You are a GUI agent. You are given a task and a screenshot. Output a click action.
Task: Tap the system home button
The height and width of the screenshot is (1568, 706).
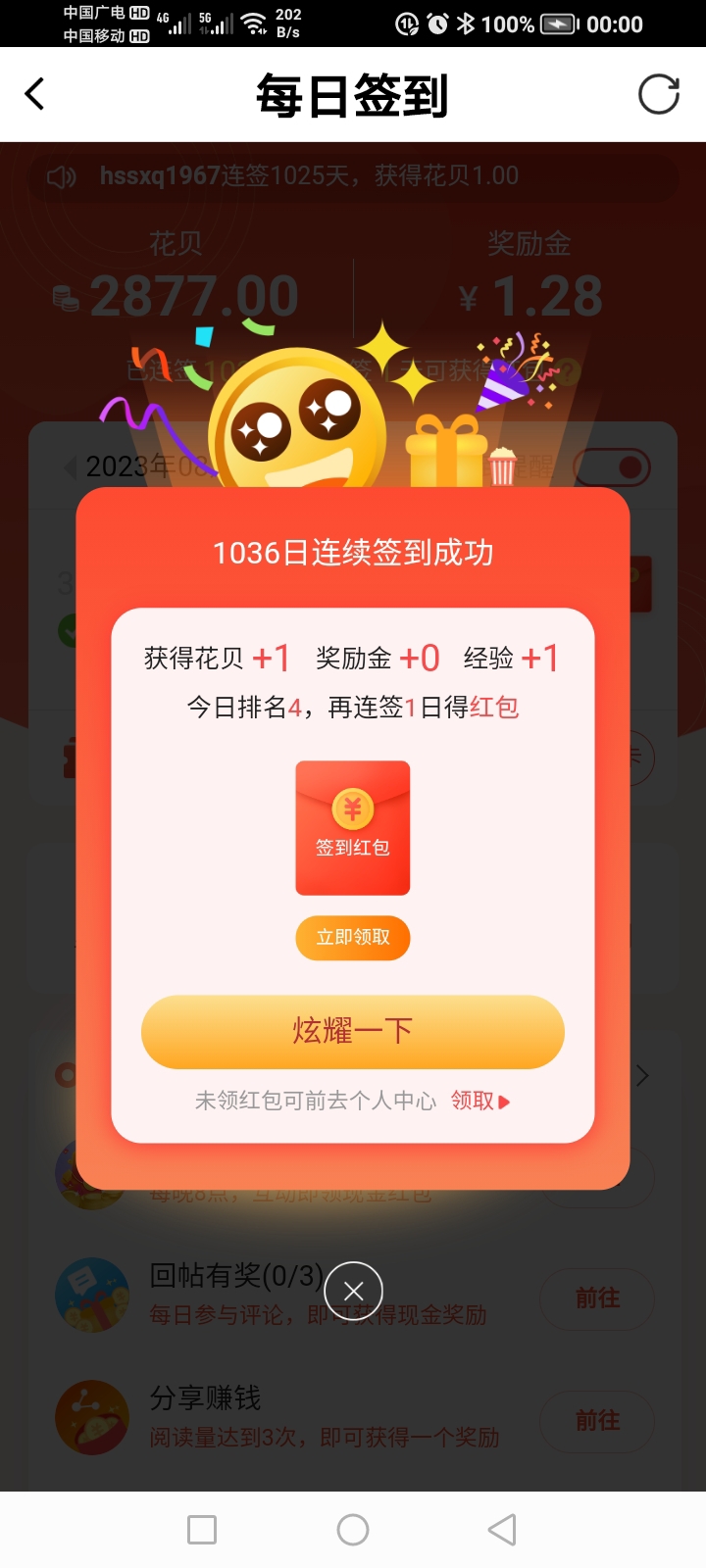coord(353,1530)
